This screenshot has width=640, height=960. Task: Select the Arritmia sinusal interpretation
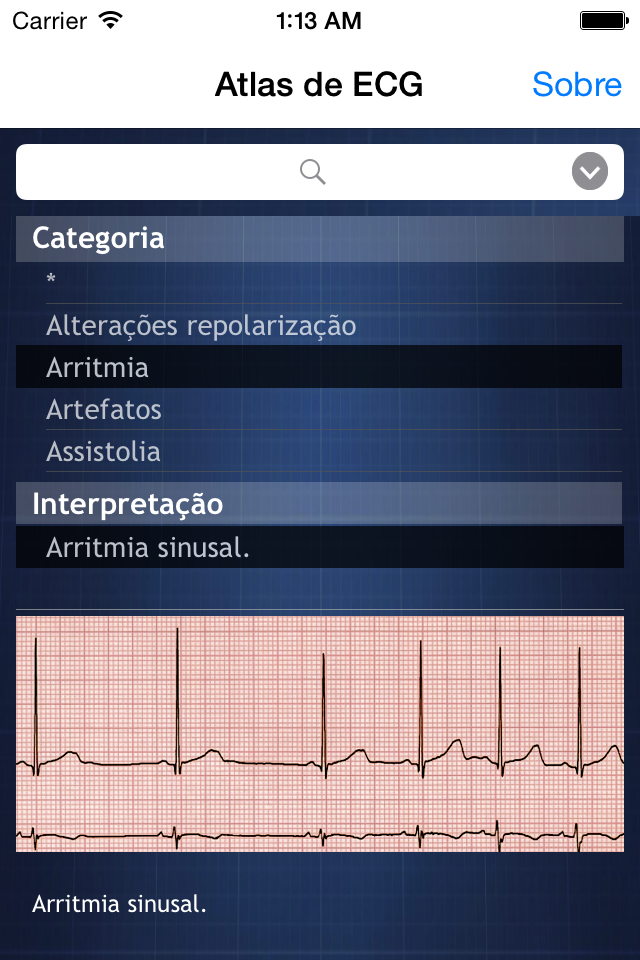[319, 547]
